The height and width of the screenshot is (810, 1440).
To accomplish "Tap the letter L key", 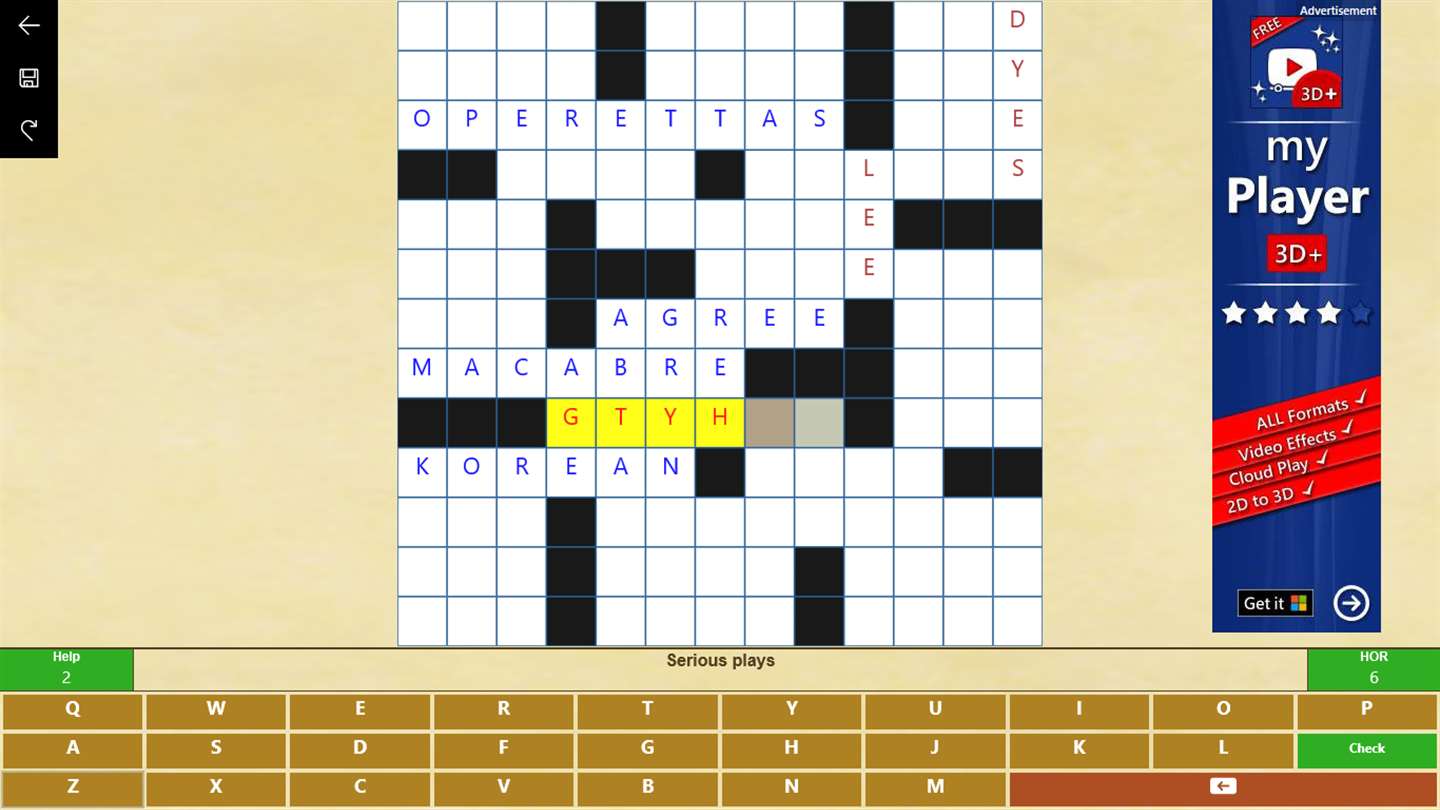I will click(x=1222, y=748).
